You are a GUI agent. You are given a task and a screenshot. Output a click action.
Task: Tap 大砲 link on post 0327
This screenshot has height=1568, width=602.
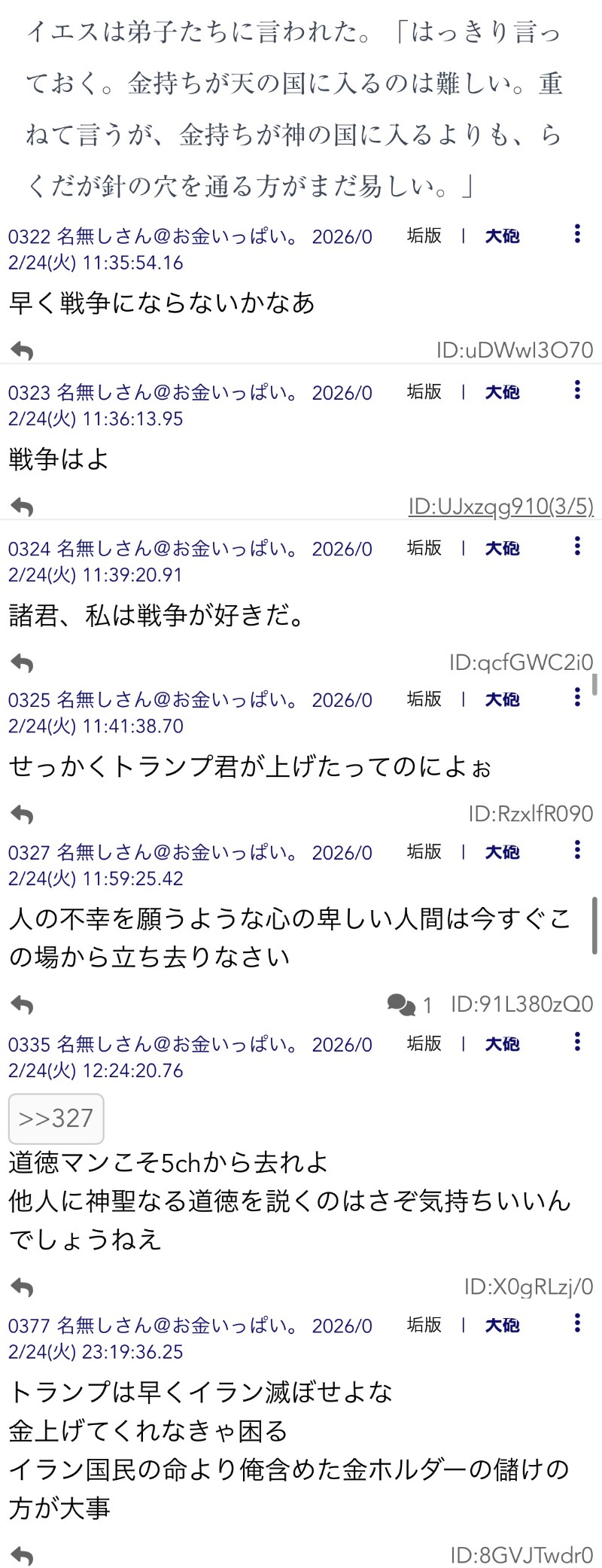click(x=502, y=852)
